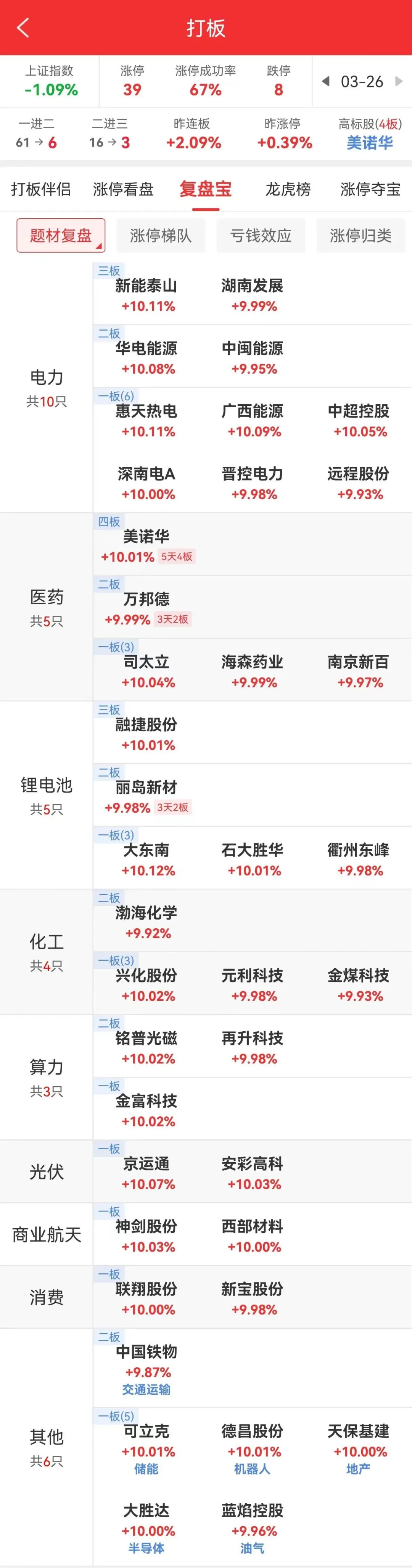The image size is (412, 1568).
Task: Open the stock 融捷股份
Action: click(x=146, y=734)
